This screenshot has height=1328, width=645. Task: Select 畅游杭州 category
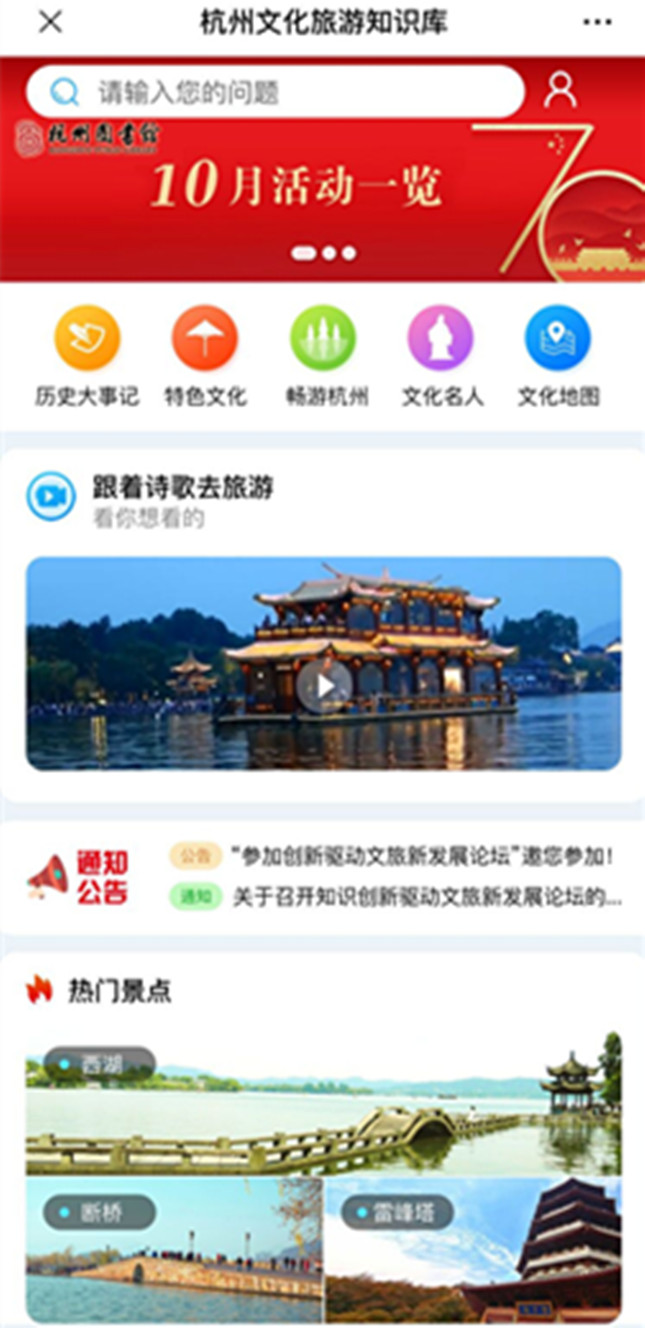pos(323,357)
